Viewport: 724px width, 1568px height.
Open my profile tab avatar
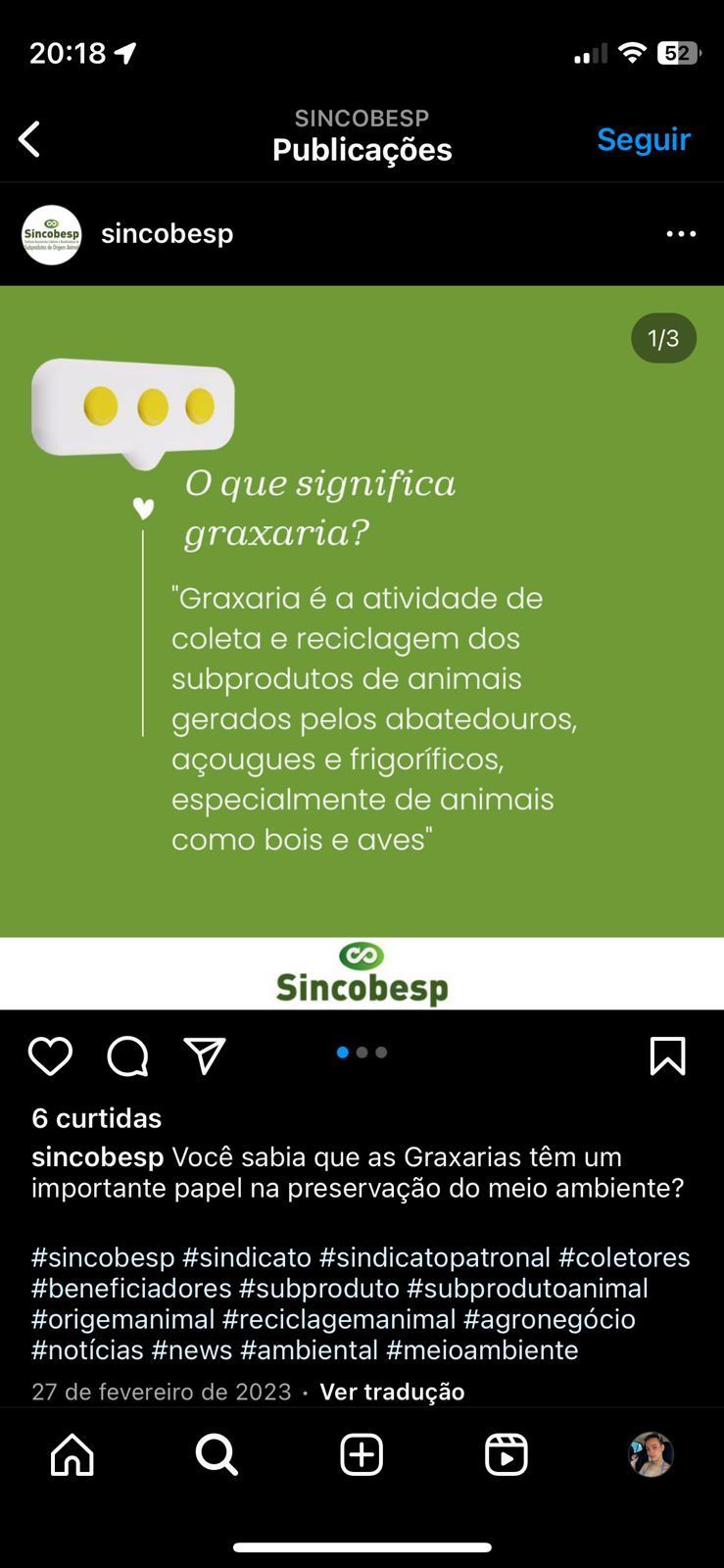(x=651, y=1455)
